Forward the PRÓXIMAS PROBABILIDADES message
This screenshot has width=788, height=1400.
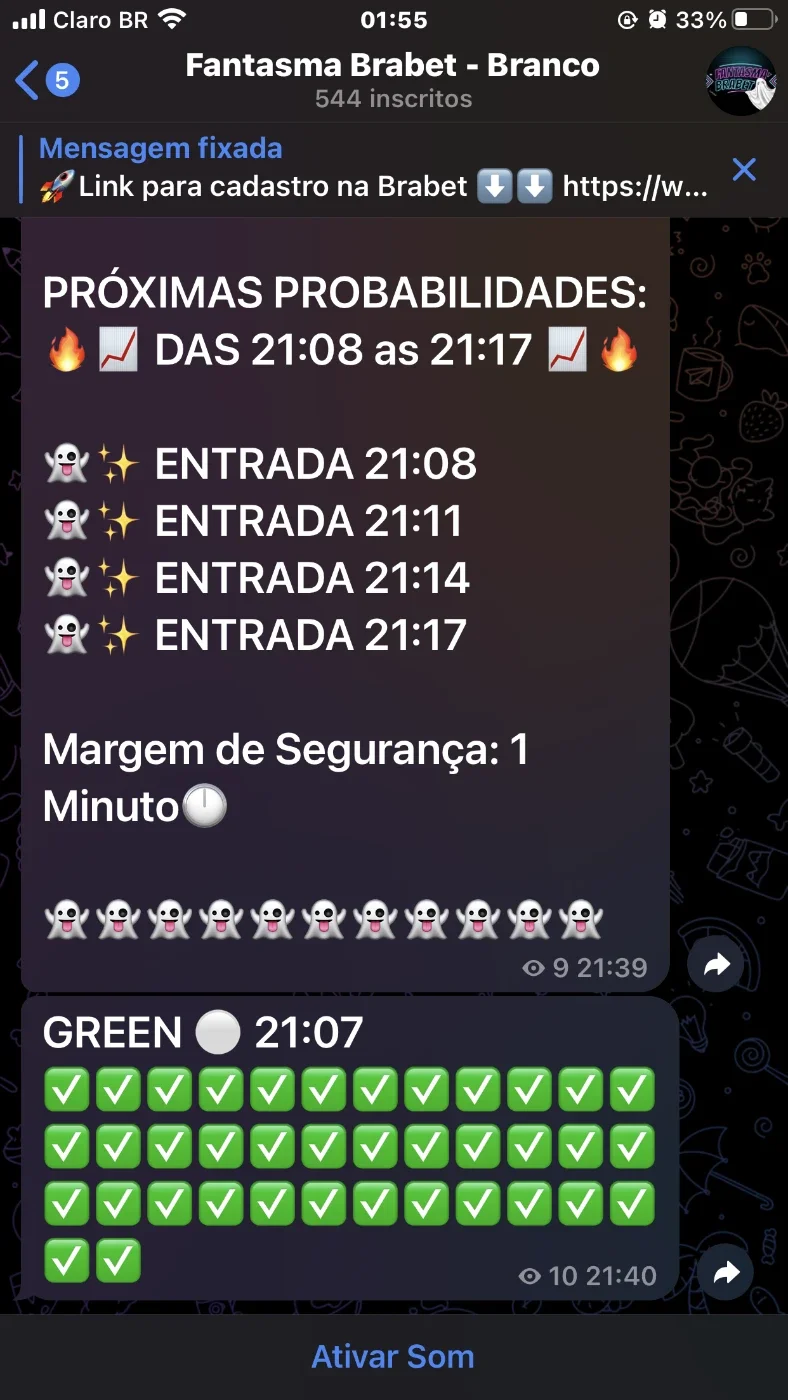(x=717, y=964)
